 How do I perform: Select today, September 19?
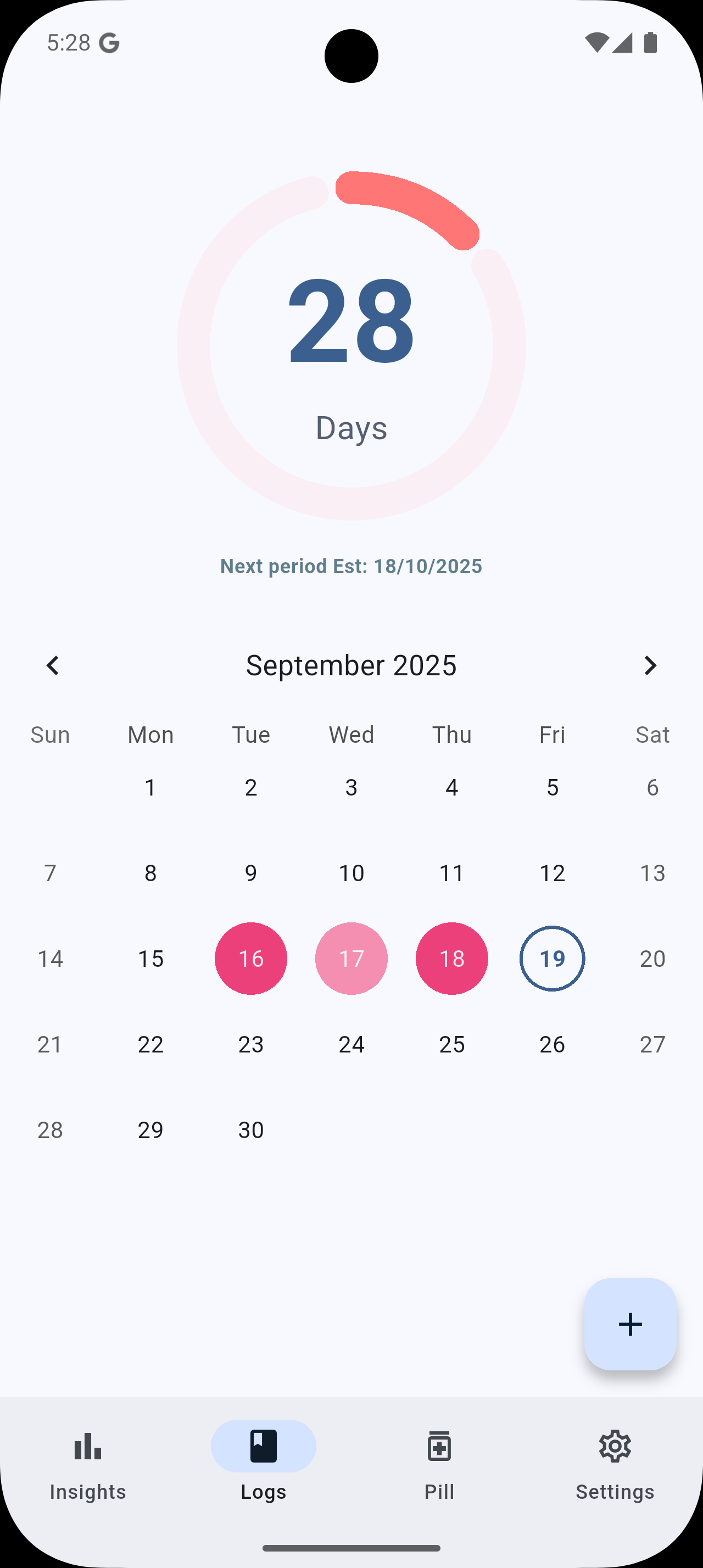(552, 959)
